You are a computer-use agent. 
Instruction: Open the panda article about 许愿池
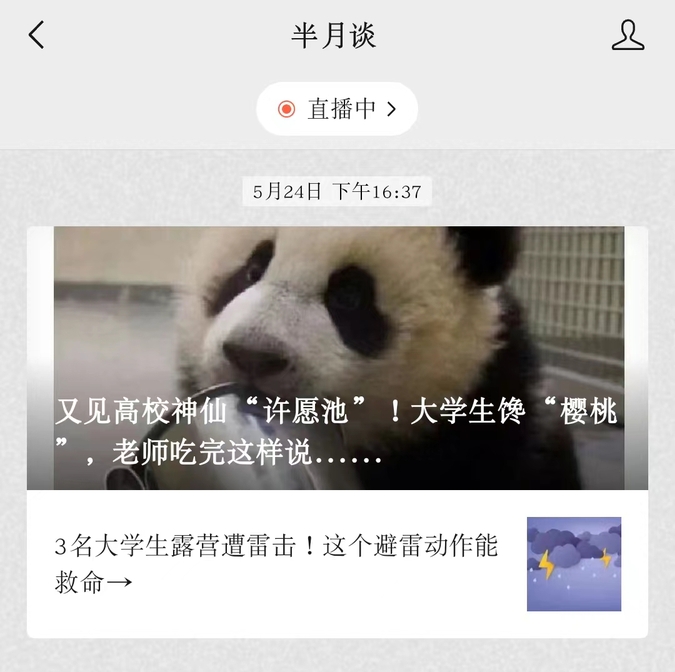pos(337,358)
